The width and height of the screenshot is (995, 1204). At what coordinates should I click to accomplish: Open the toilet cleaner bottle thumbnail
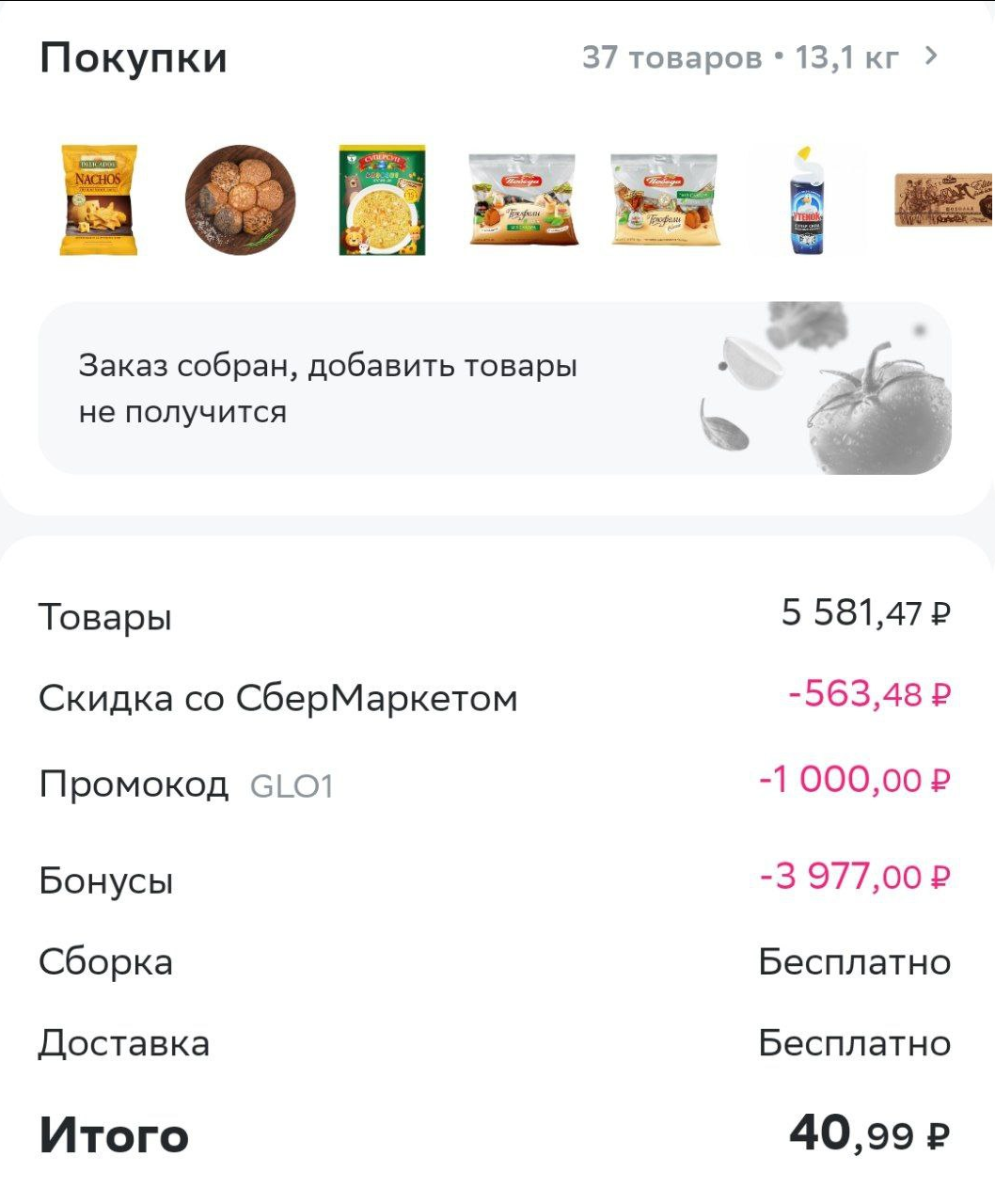pos(805,199)
